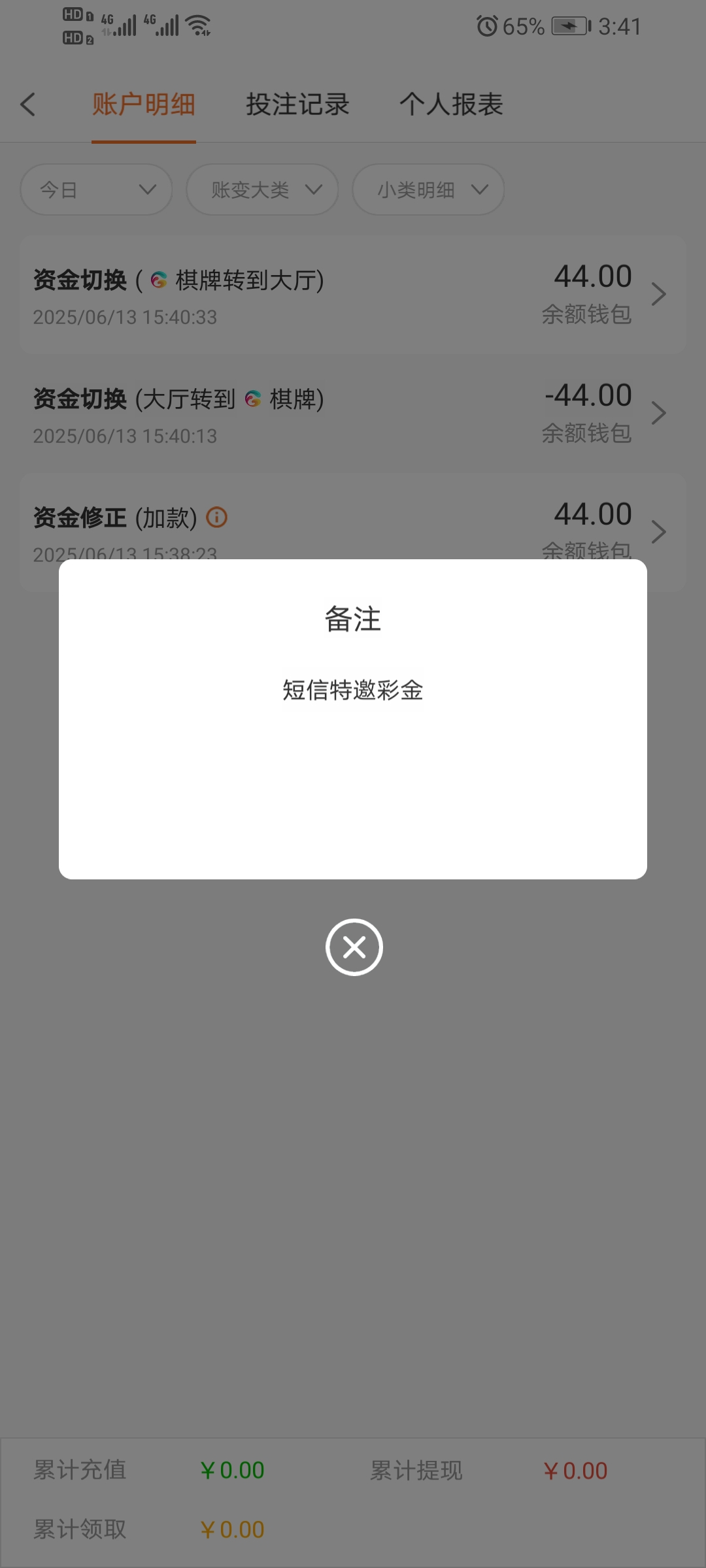Go back using the top-left arrow
This screenshot has width=706, height=1568.
pos(28,105)
